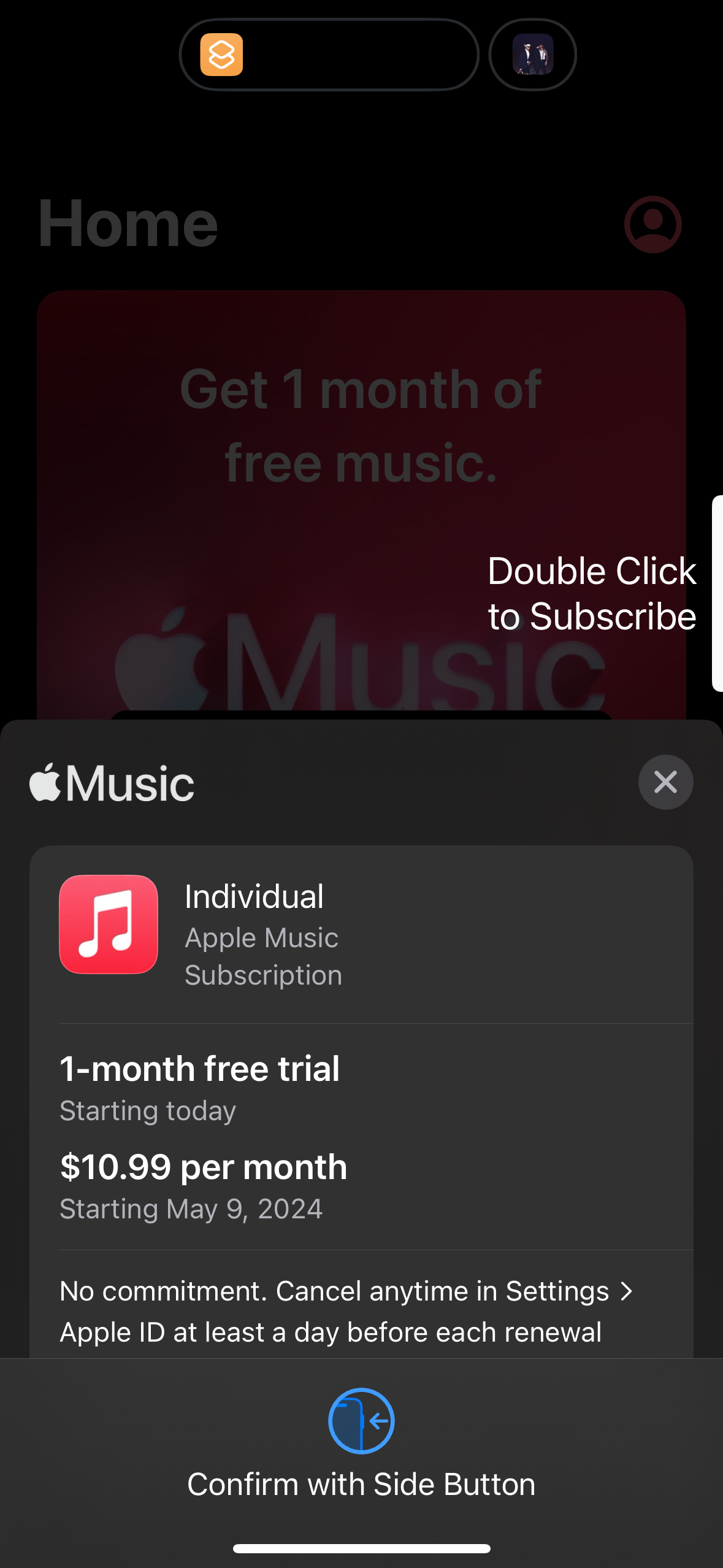Tap the Get 1 month of free music banner
The height and width of the screenshot is (1568, 723).
point(362,423)
